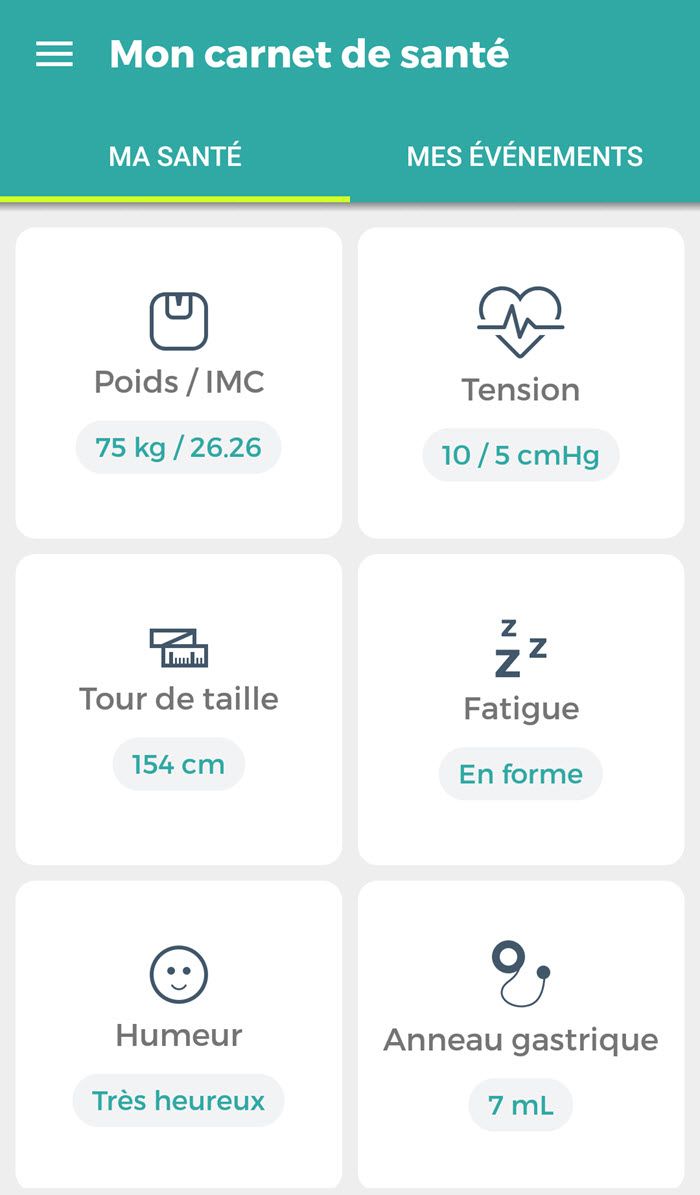
Task: Open the Poids / IMC card
Action: point(179,382)
